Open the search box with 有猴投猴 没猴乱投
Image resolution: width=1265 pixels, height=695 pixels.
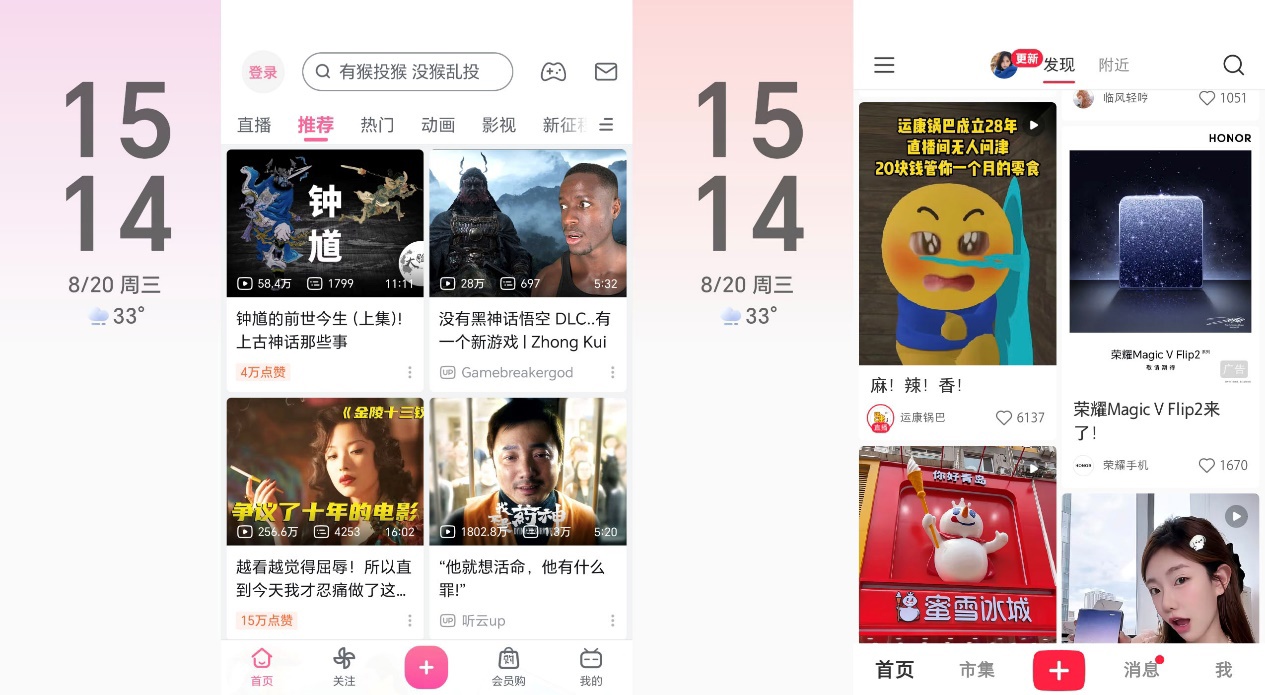pyautogui.click(x=407, y=72)
